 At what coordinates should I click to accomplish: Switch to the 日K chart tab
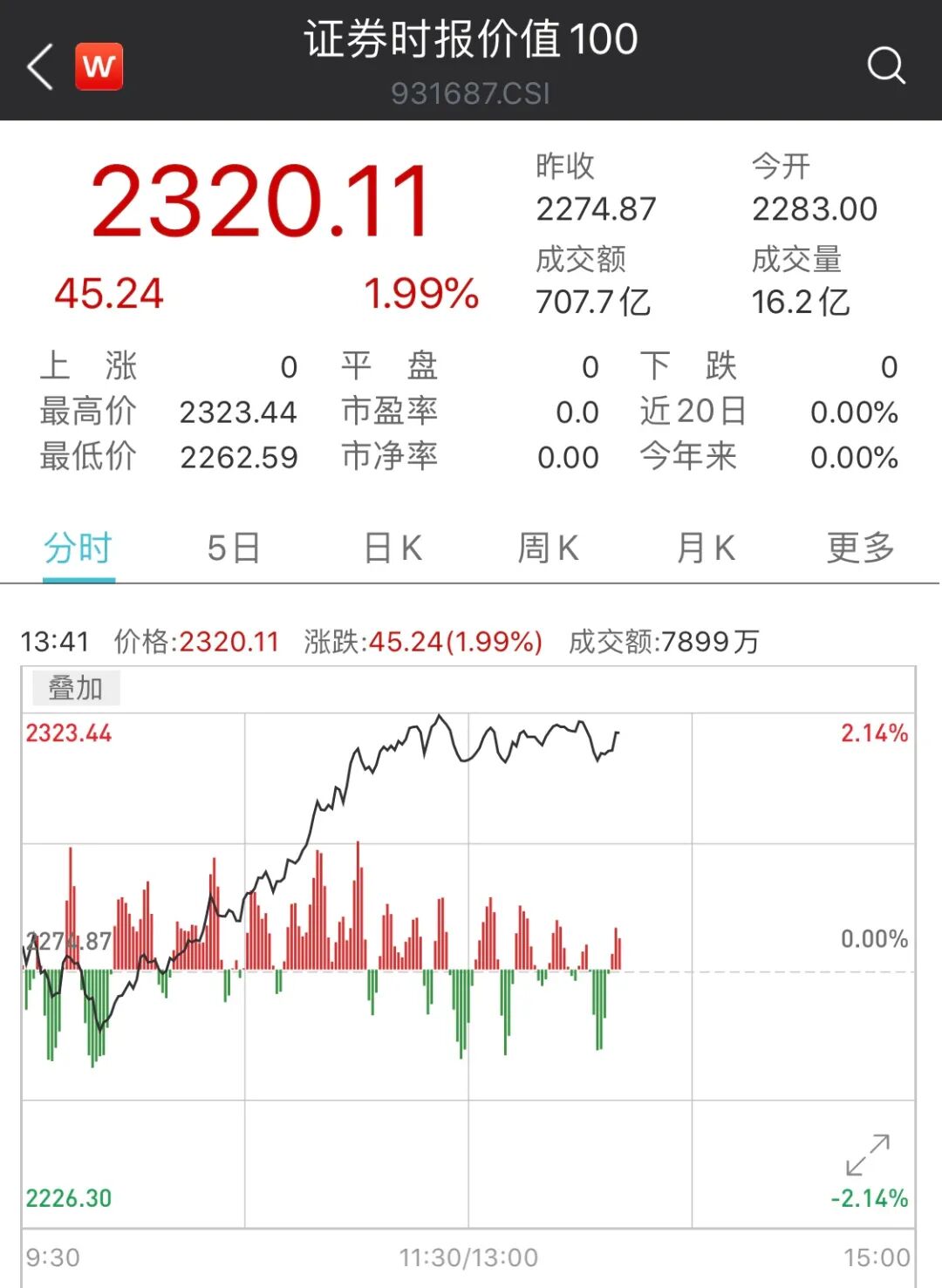click(x=392, y=549)
